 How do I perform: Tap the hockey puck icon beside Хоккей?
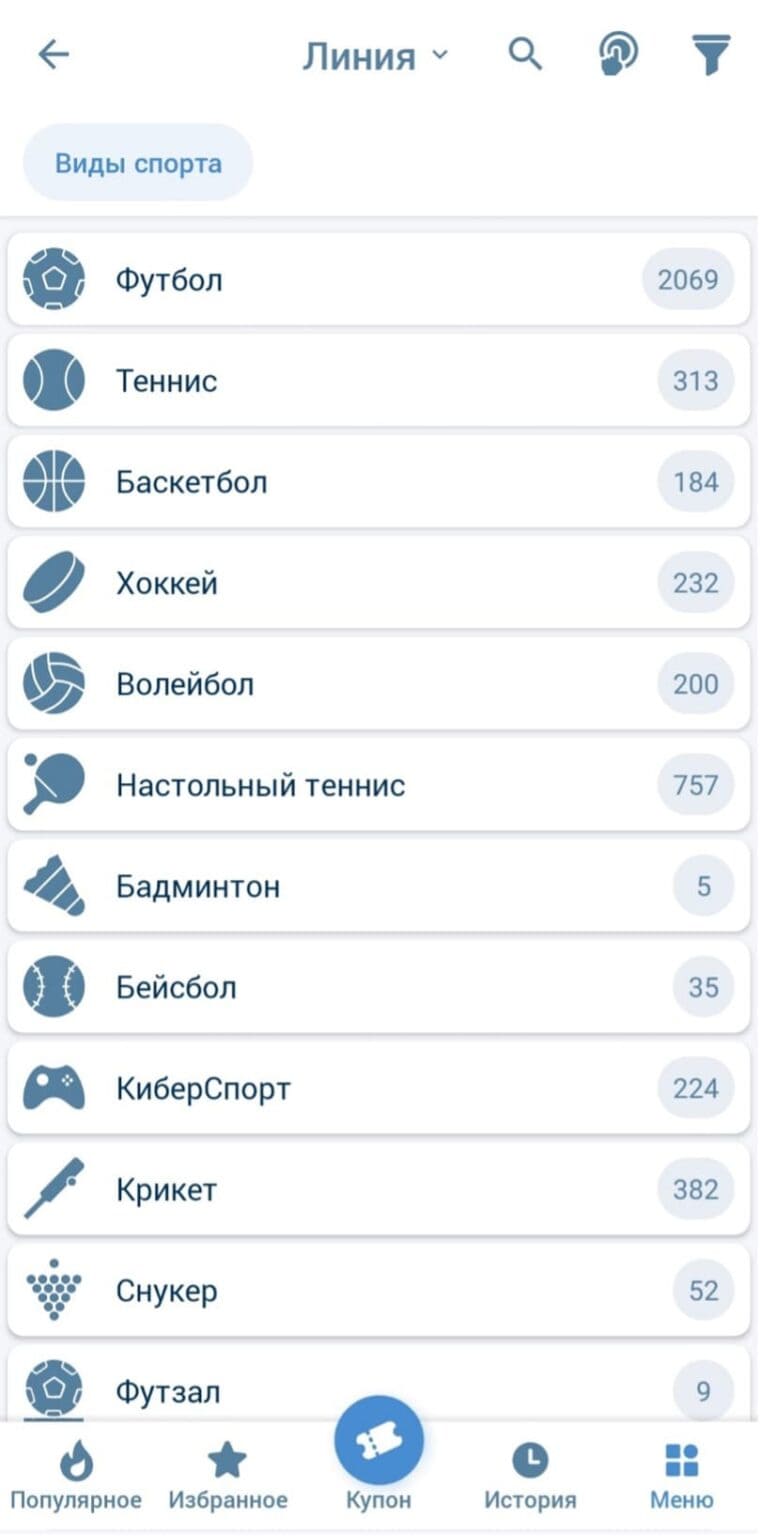coord(53,582)
